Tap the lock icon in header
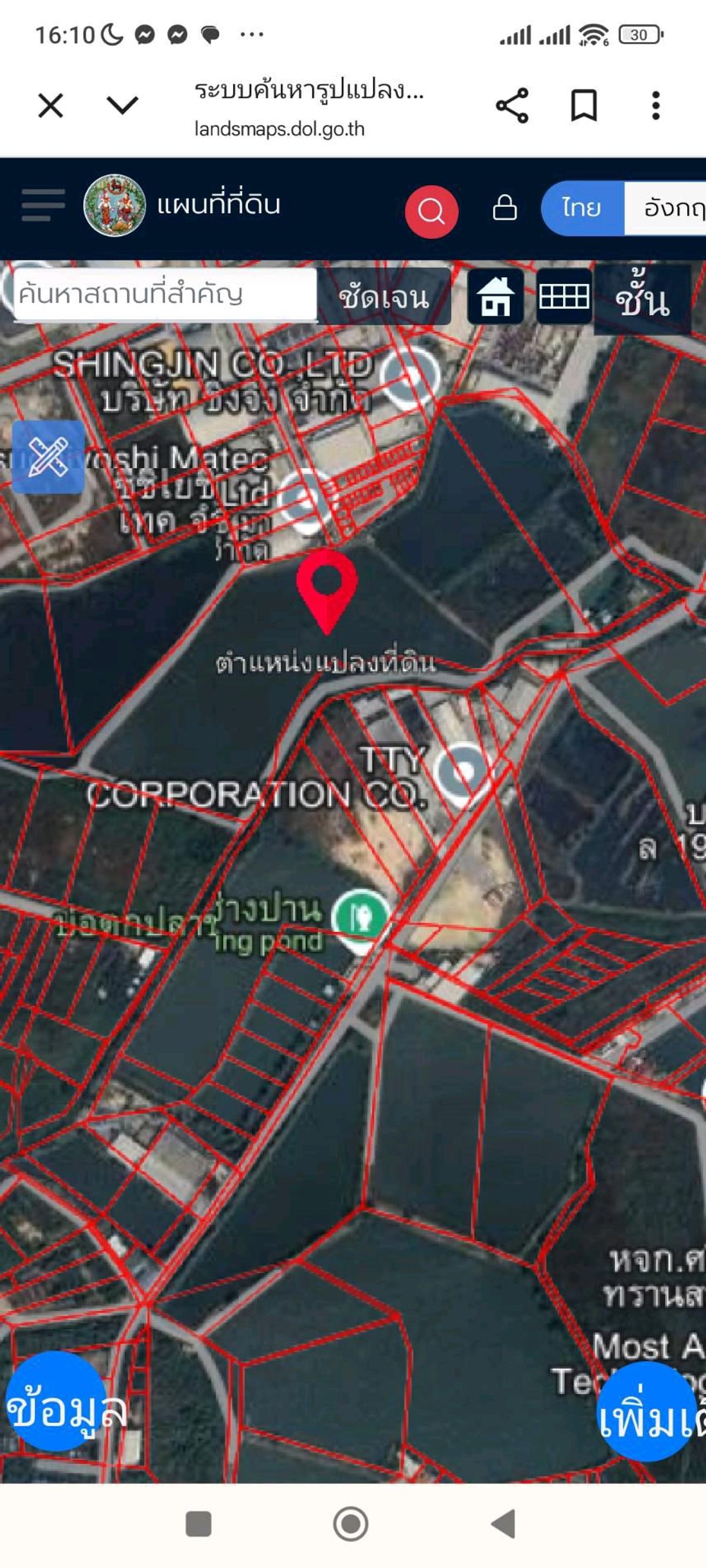This screenshot has width=706, height=1568. [504, 208]
